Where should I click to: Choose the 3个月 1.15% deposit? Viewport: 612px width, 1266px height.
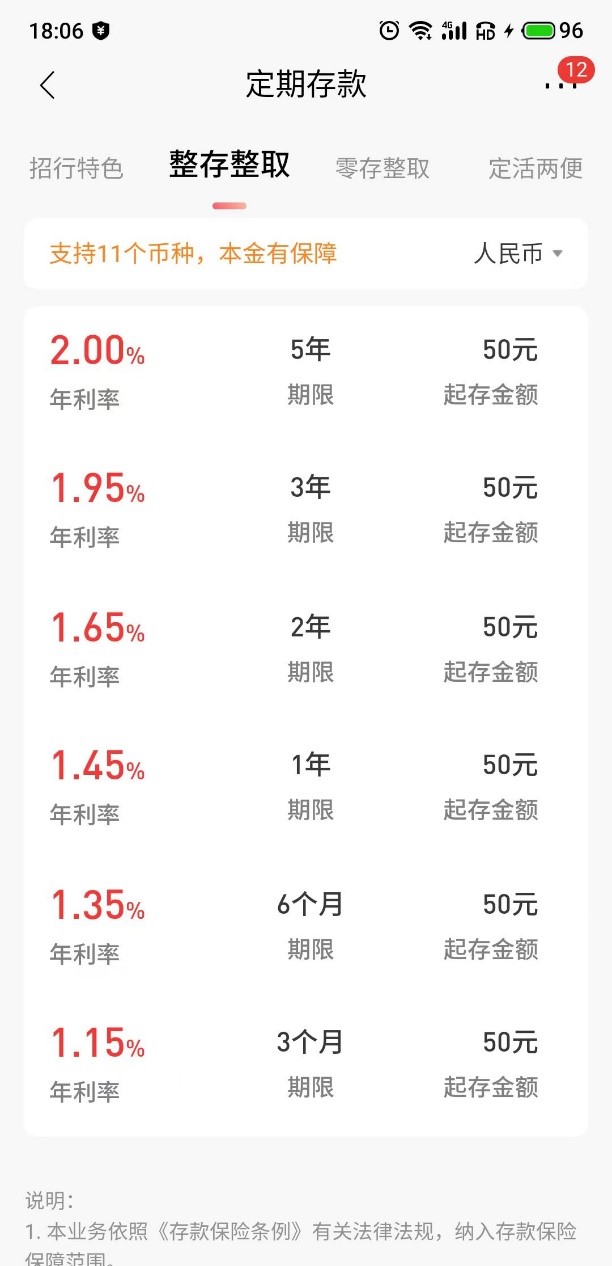click(x=305, y=1064)
